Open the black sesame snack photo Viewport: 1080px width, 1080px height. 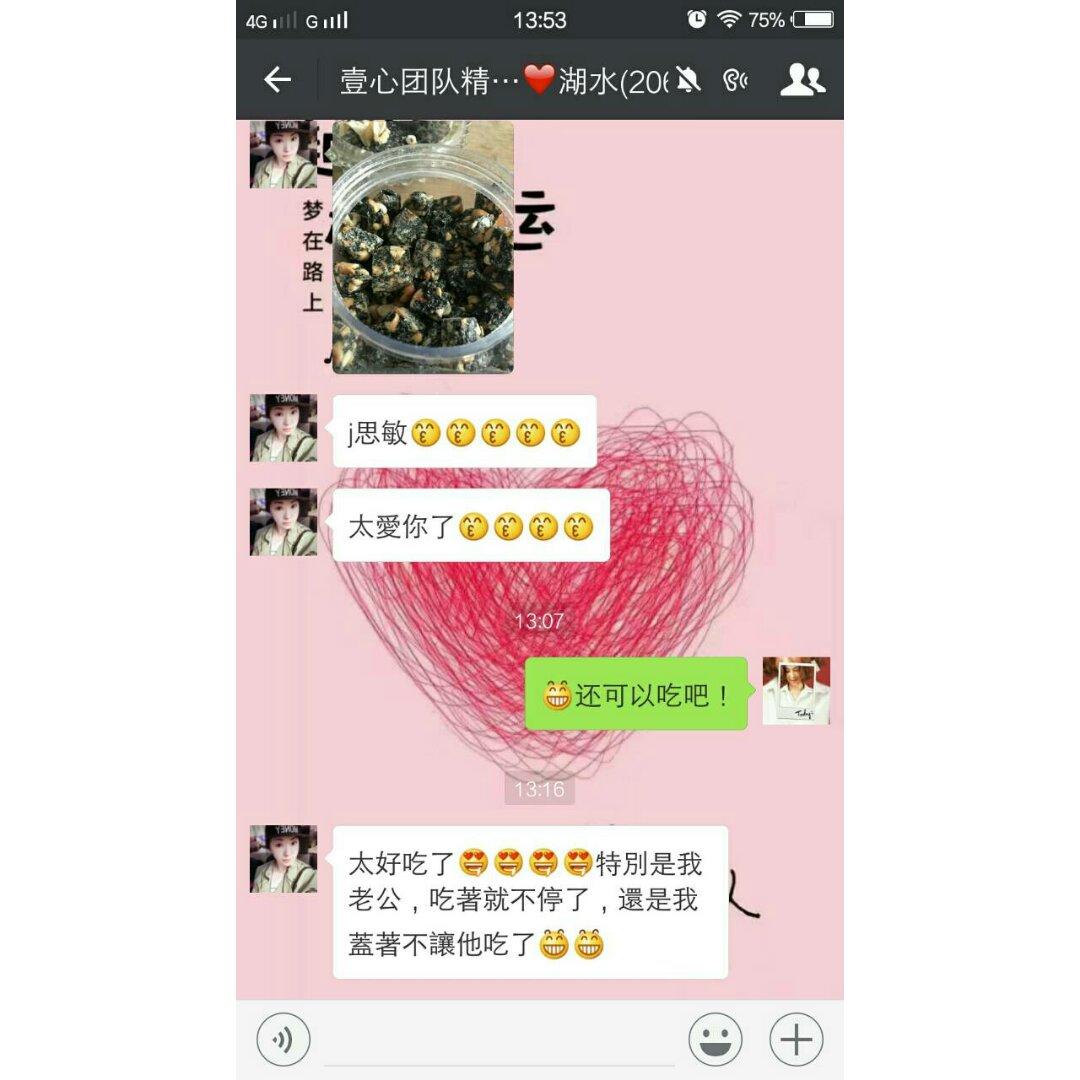click(423, 247)
